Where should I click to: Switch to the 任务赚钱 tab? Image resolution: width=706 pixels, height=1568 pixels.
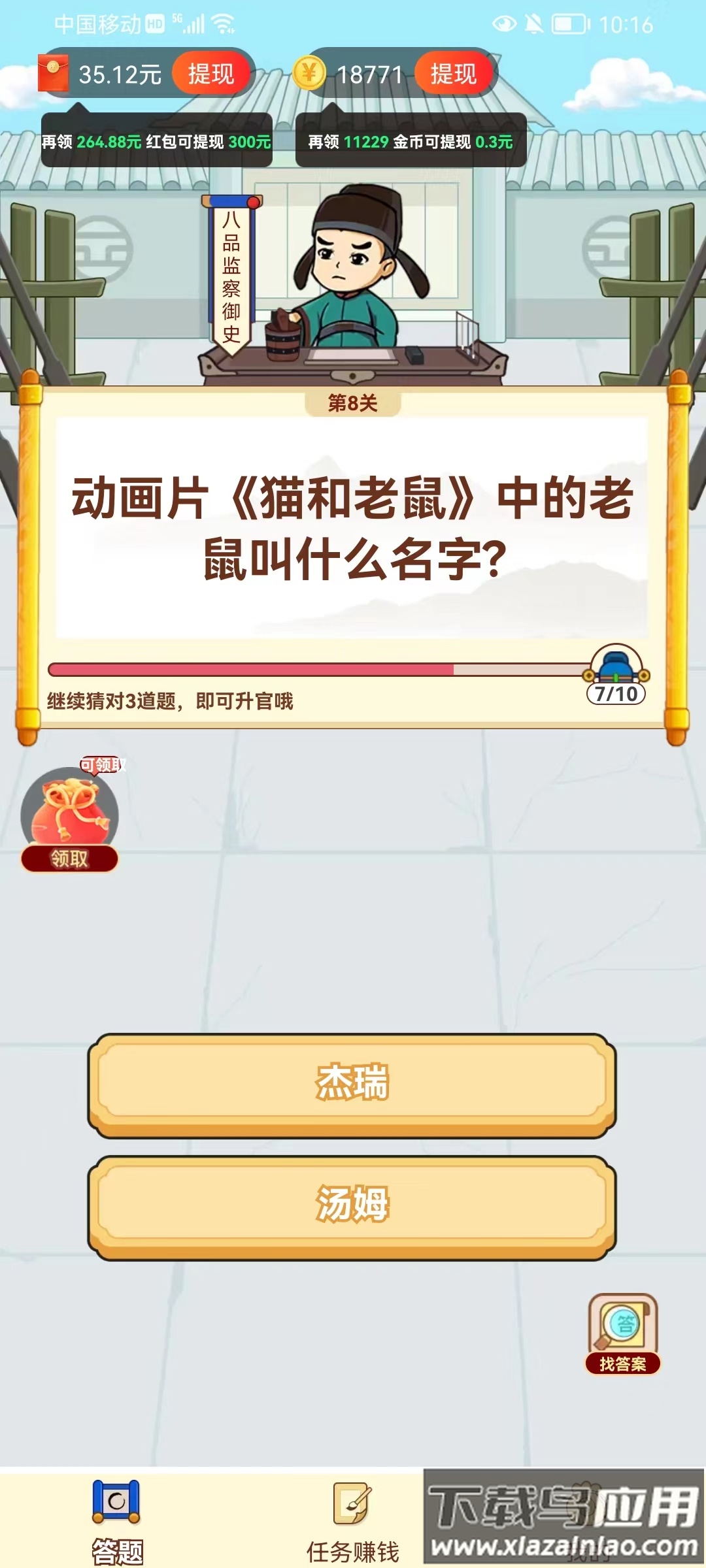352,1521
